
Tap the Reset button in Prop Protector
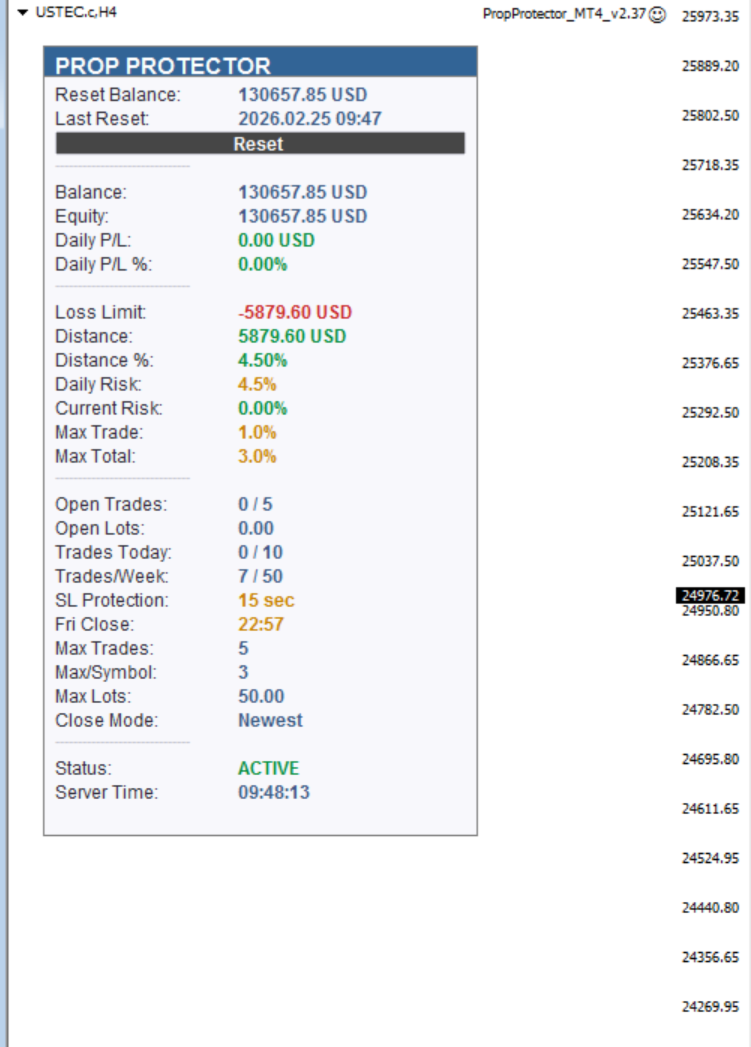click(x=259, y=144)
